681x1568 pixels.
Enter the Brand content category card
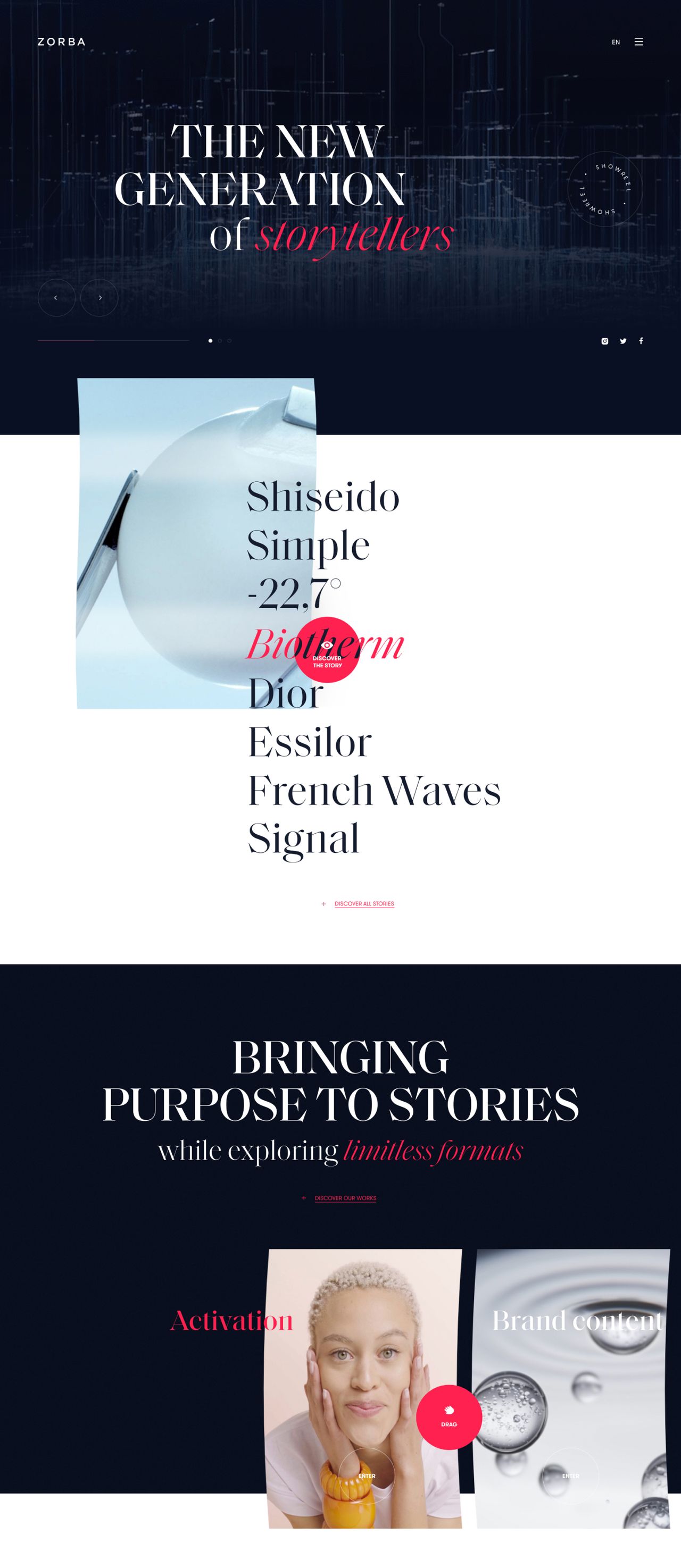point(570,1475)
